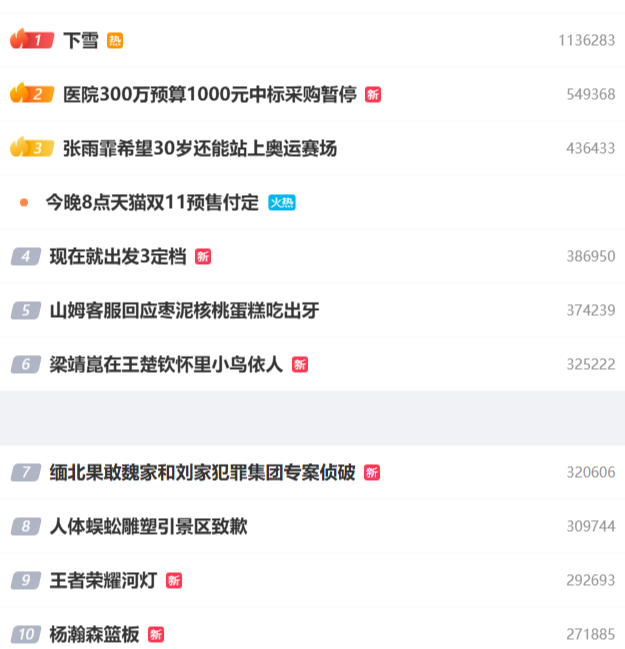The width and height of the screenshot is (625, 649).
Task: Open 梁靖崑在王楚钦怀里小鸟依人 topic
Action: [x=166, y=364]
